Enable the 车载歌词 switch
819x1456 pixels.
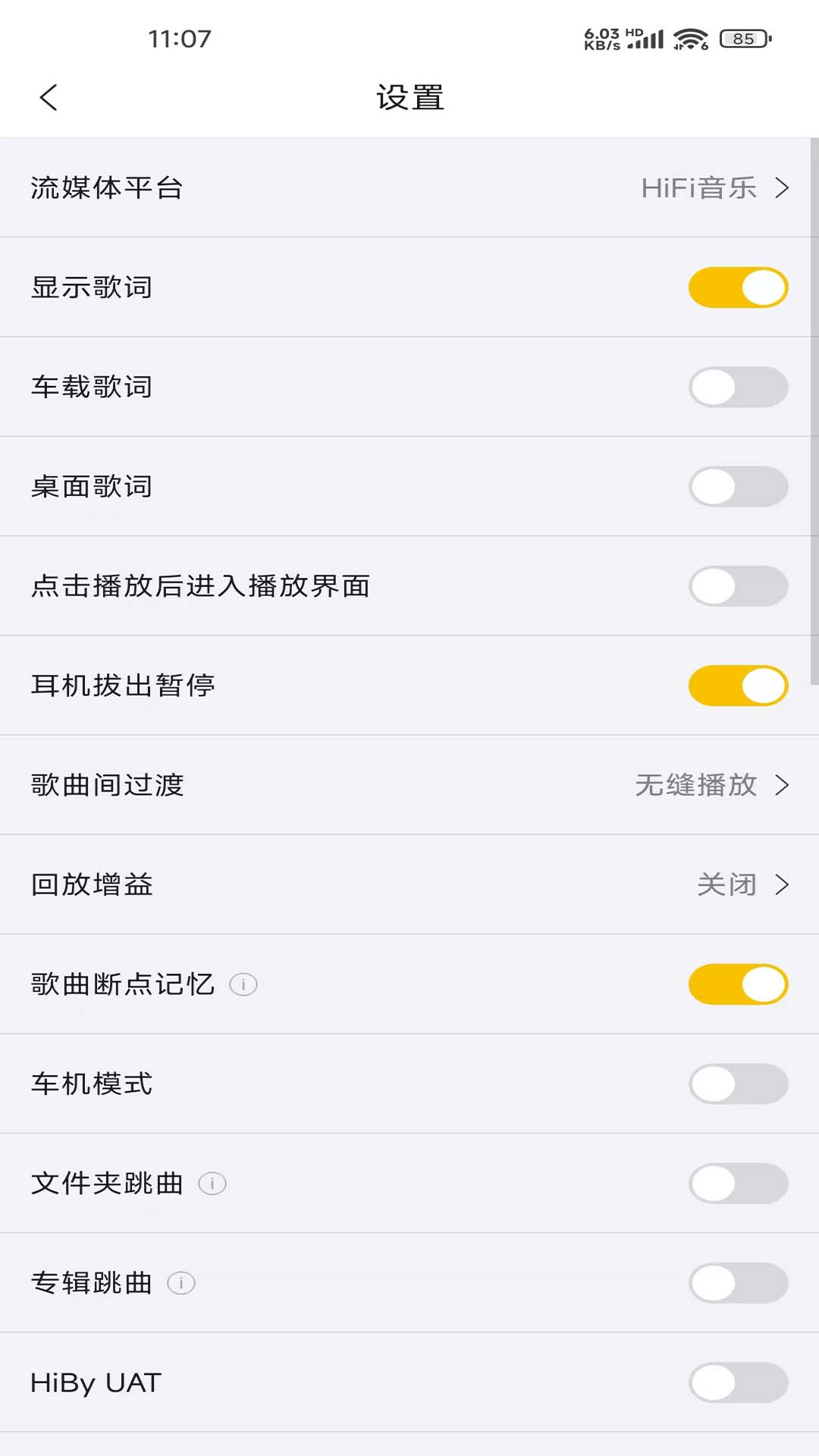(738, 387)
